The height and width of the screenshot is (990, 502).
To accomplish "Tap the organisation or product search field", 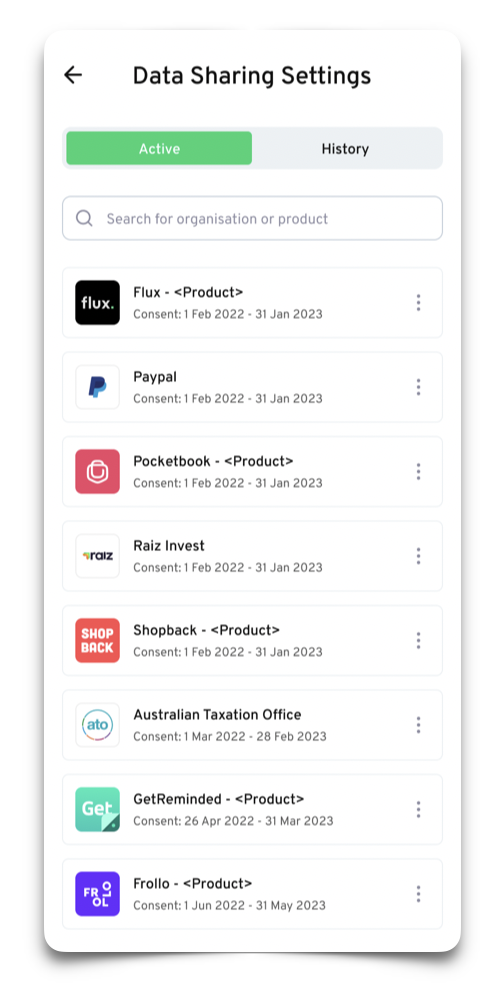I will click(253, 218).
